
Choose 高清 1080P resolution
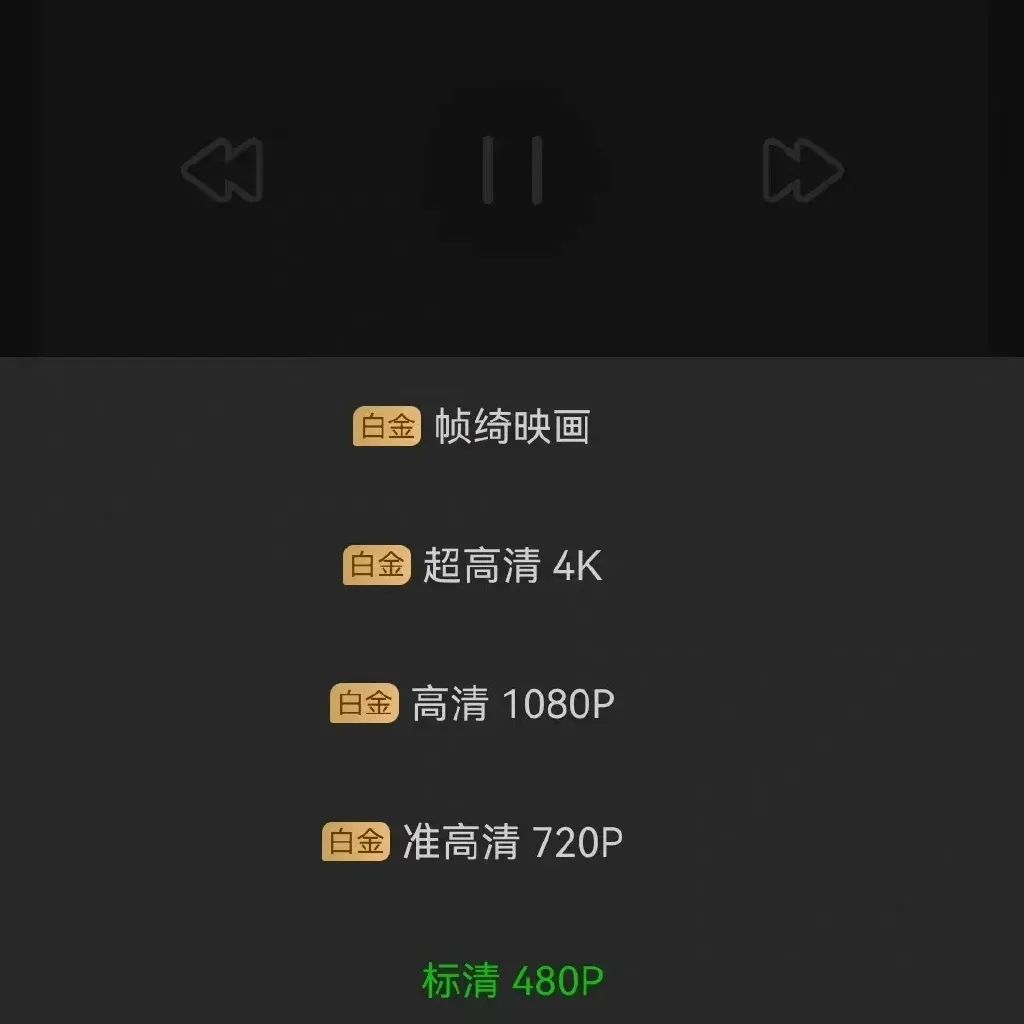click(512, 704)
